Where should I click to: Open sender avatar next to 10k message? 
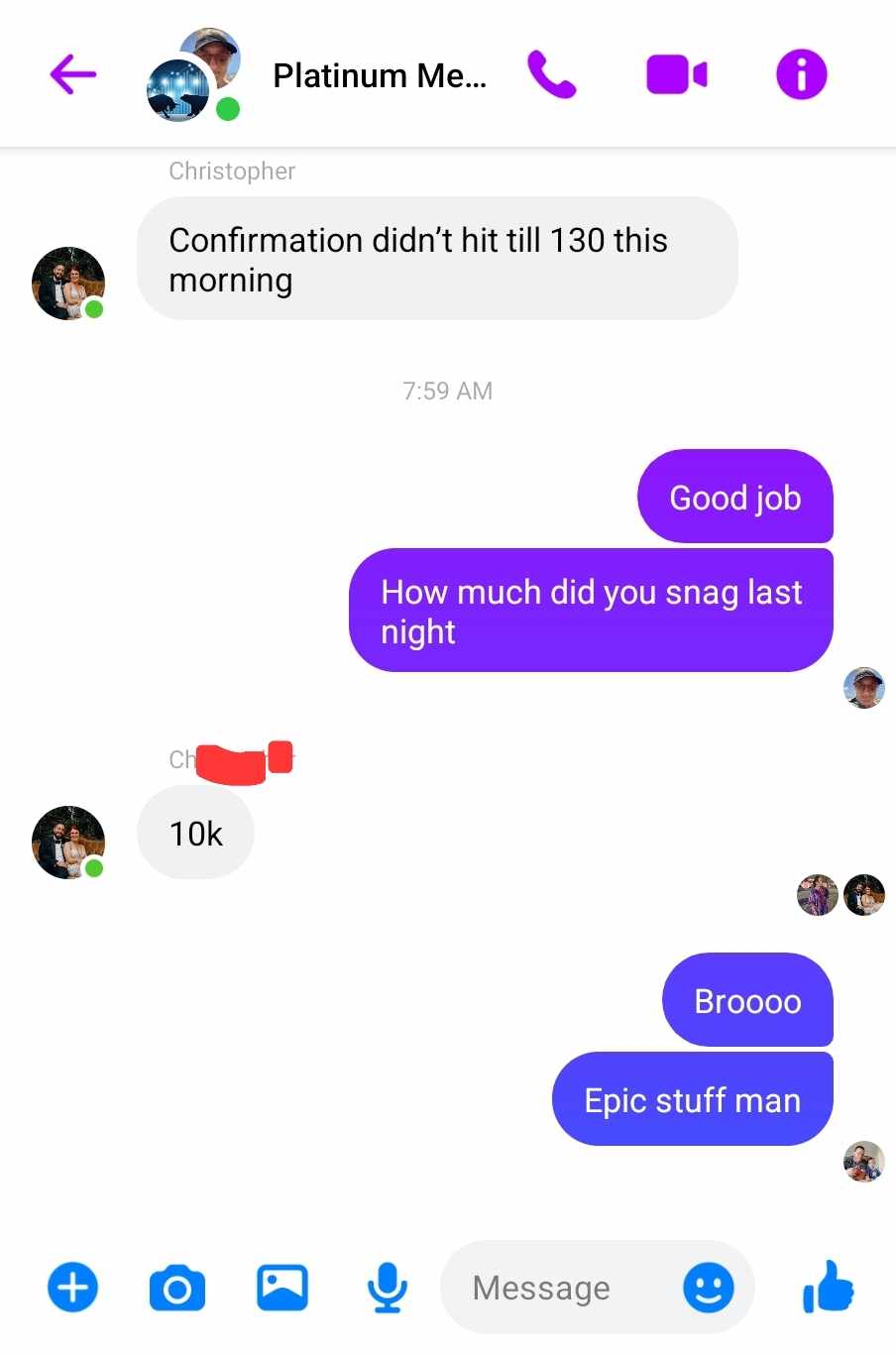coord(68,842)
